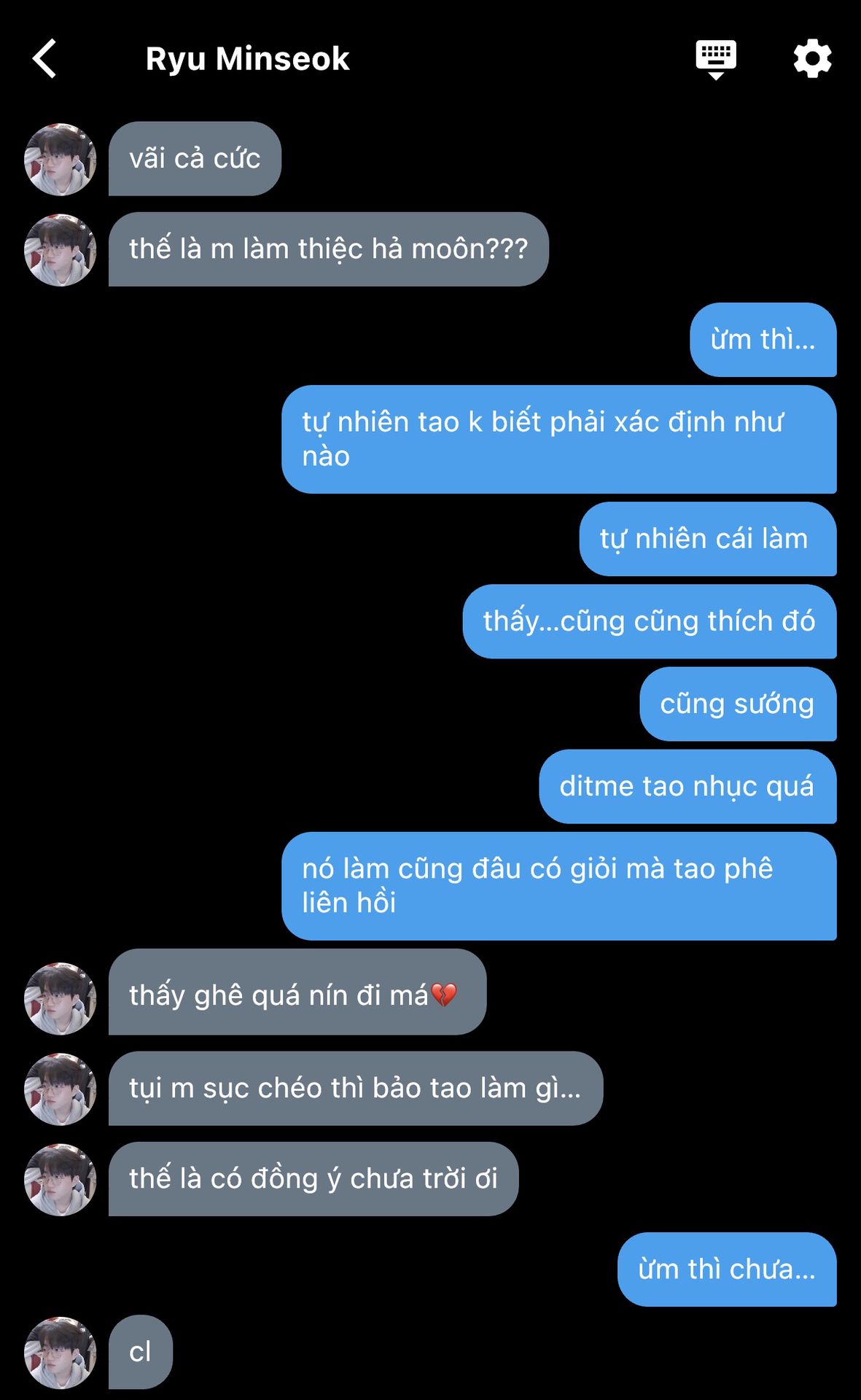The width and height of the screenshot is (861, 1400).
Task: Open chat settings gear
Action: tap(812, 59)
